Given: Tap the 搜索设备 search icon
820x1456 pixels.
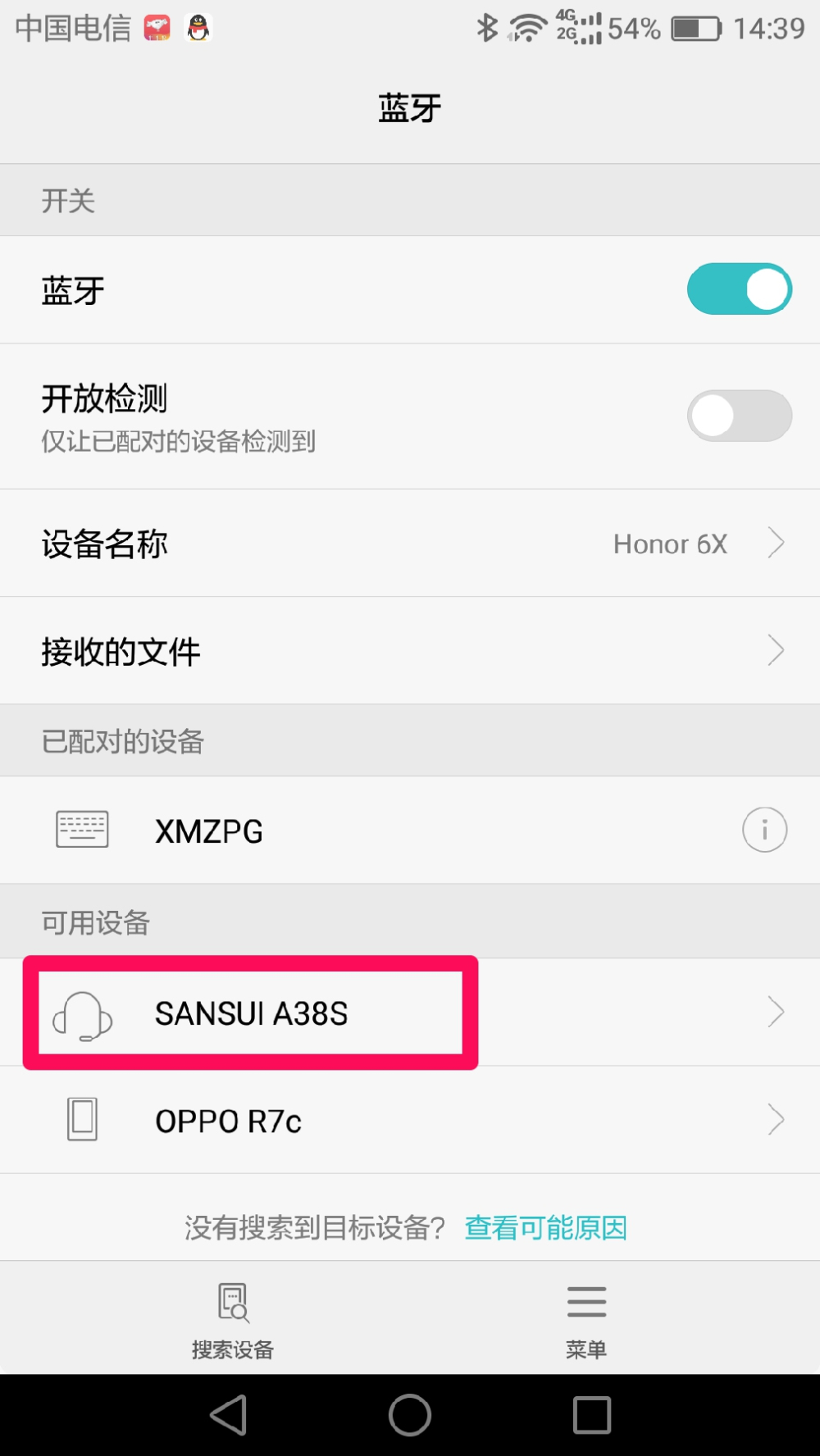Looking at the screenshot, I should click(x=232, y=1303).
